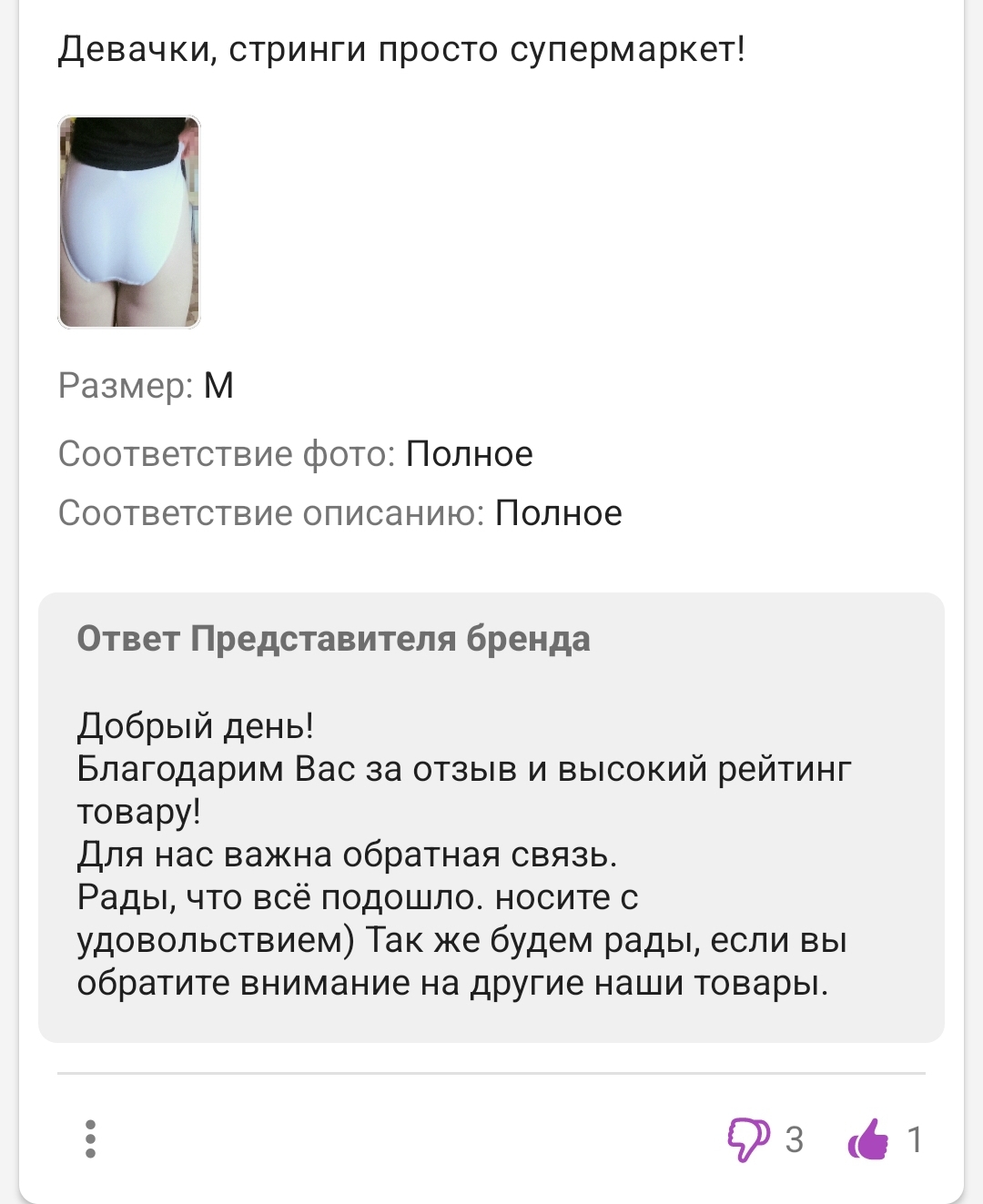The image size is (983, 1204).
Task: Open the three-dot review options menu
Action: click(x=90, y=1138)
